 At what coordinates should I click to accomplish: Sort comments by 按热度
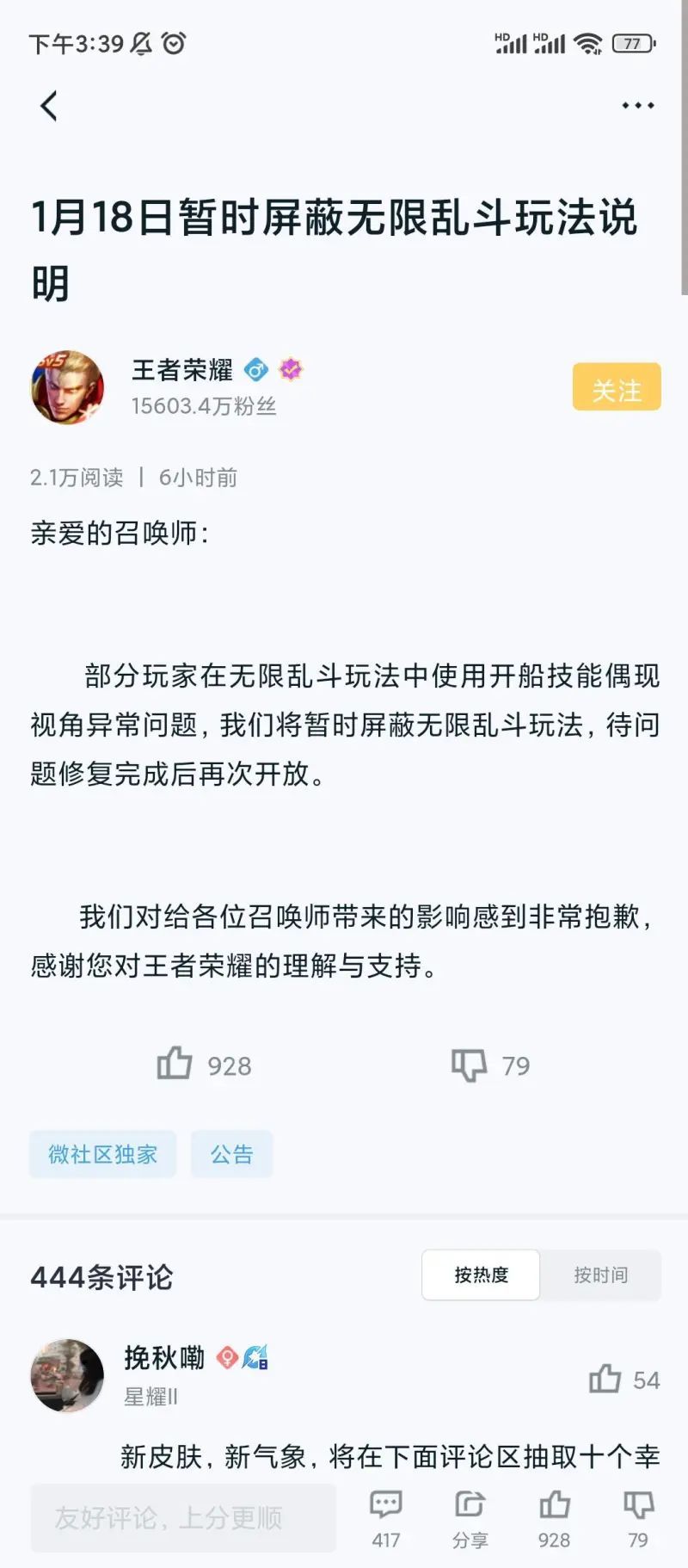[x=481, y=1275]
